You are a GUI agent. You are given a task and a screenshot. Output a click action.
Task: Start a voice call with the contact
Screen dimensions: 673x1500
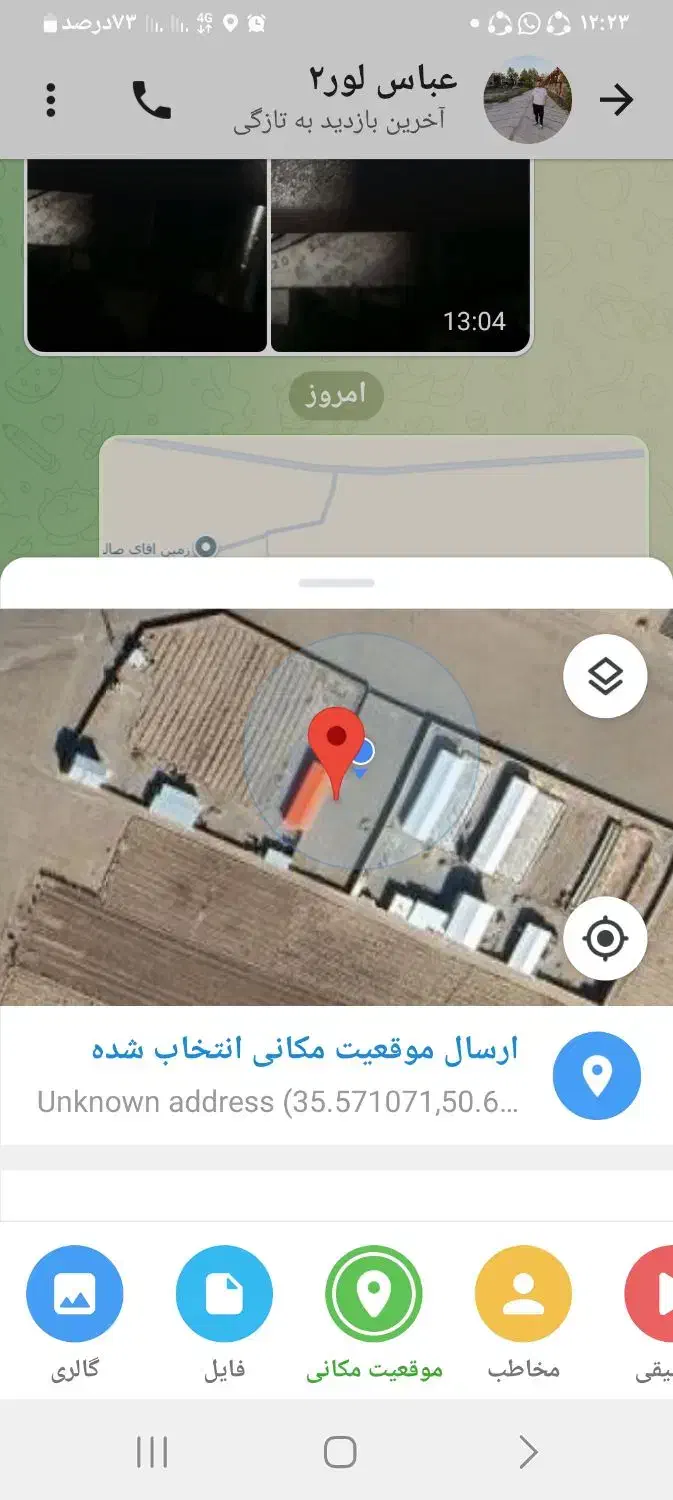pyautogui.click(x=152, y=100)
